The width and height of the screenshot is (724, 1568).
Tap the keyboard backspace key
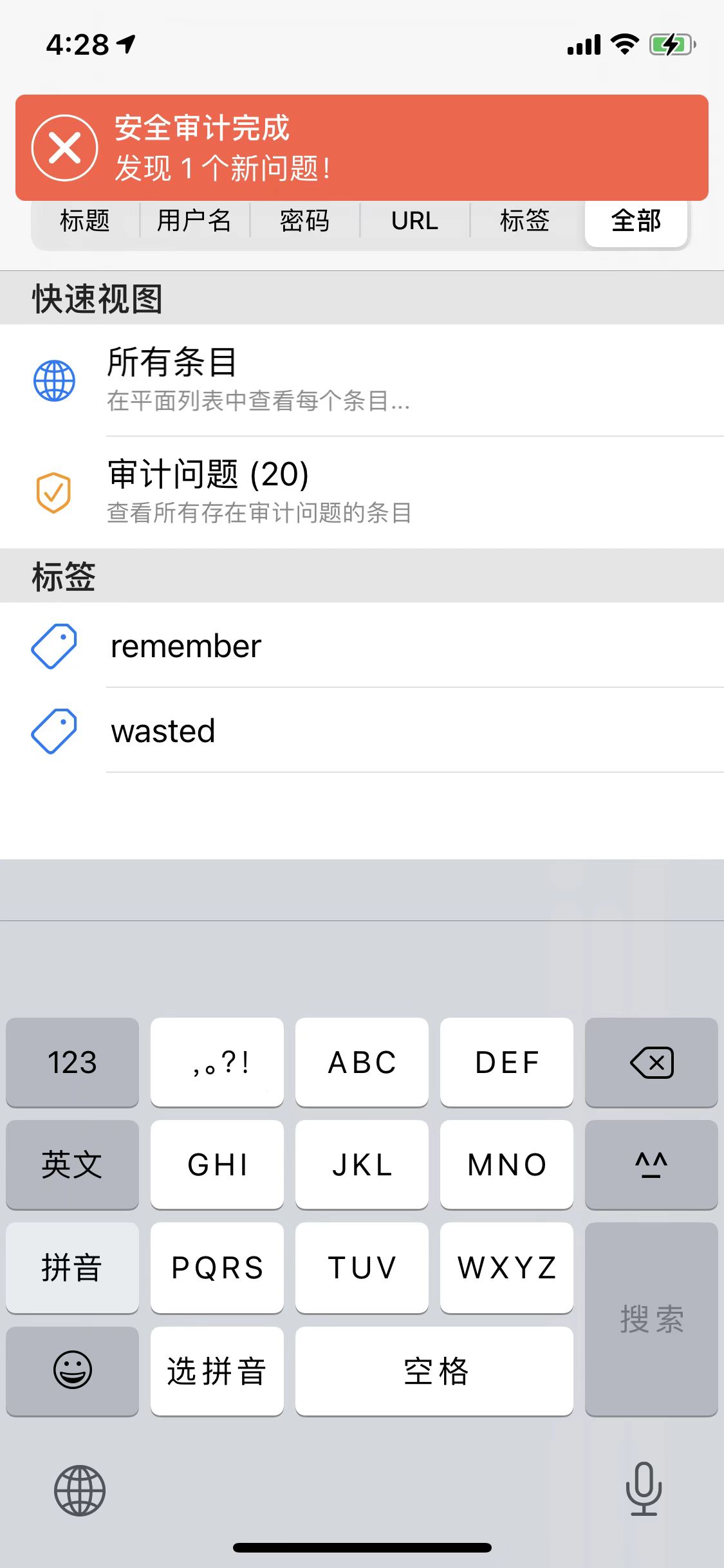(651, 1062)
